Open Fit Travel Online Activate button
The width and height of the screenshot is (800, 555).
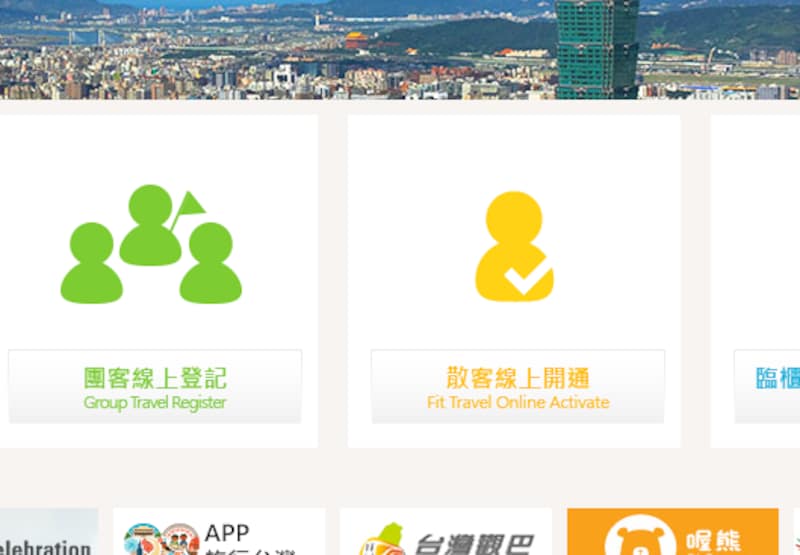click(517, 387)
